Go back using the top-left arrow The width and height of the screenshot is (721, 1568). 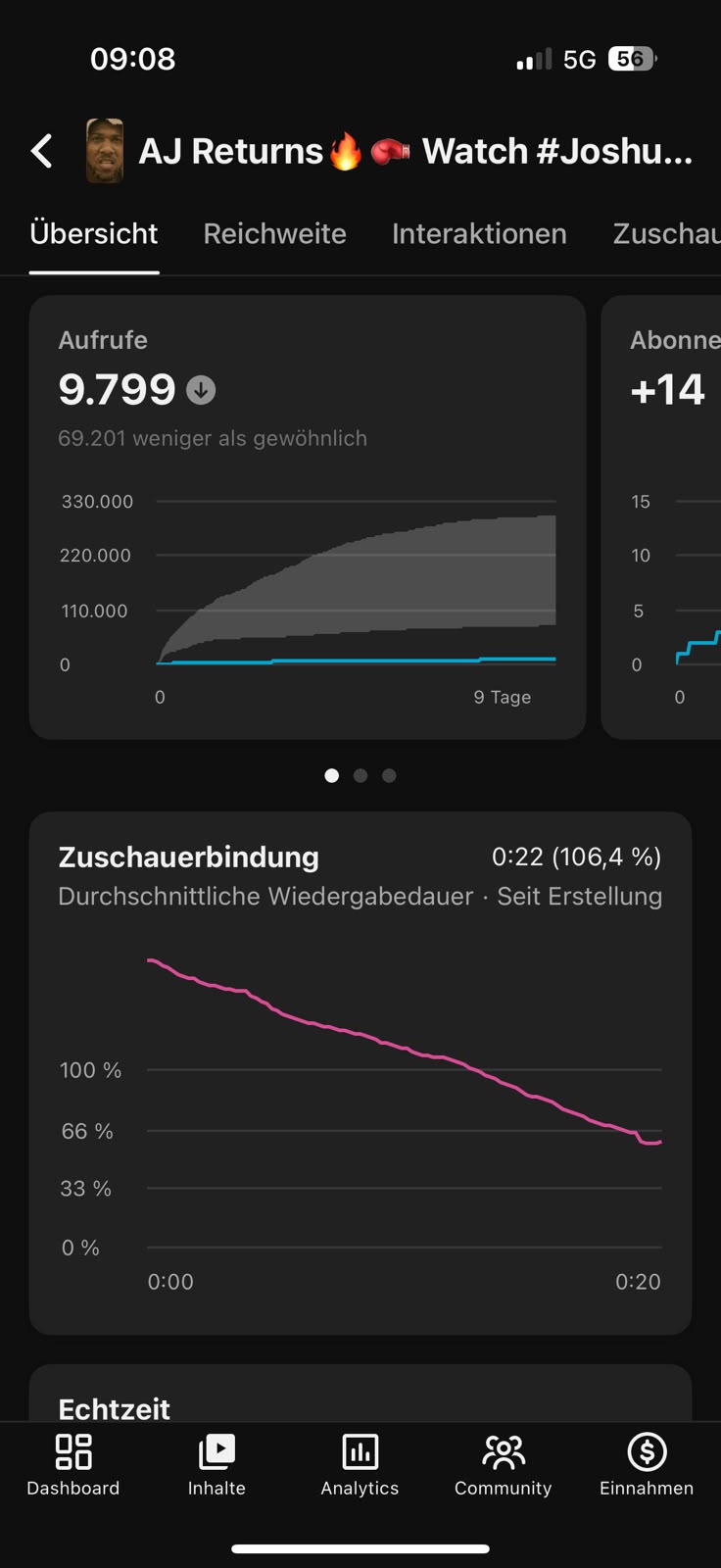pyautogui.click(x=41, y=151)
